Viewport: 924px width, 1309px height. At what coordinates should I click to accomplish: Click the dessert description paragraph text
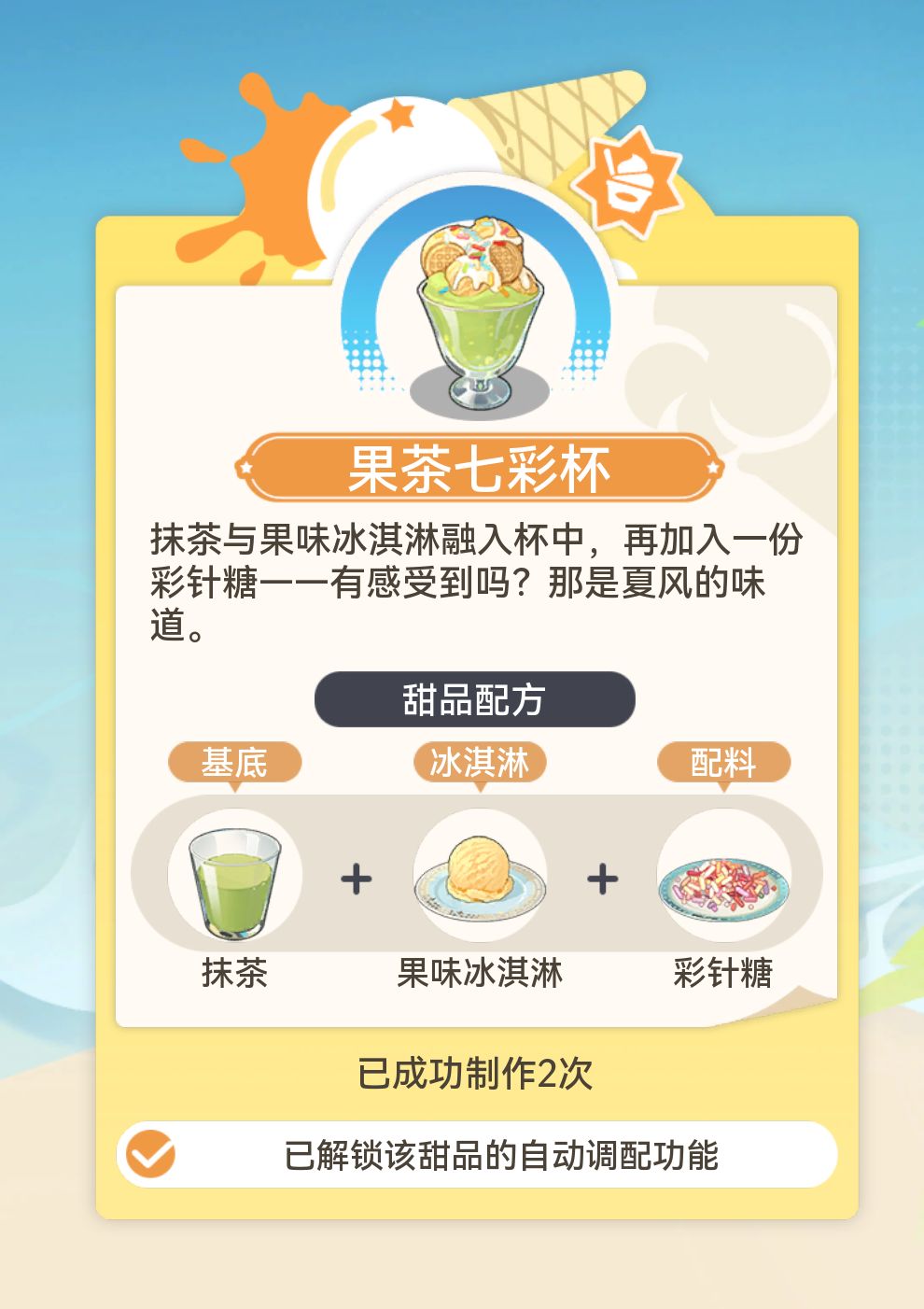(476, 573)
